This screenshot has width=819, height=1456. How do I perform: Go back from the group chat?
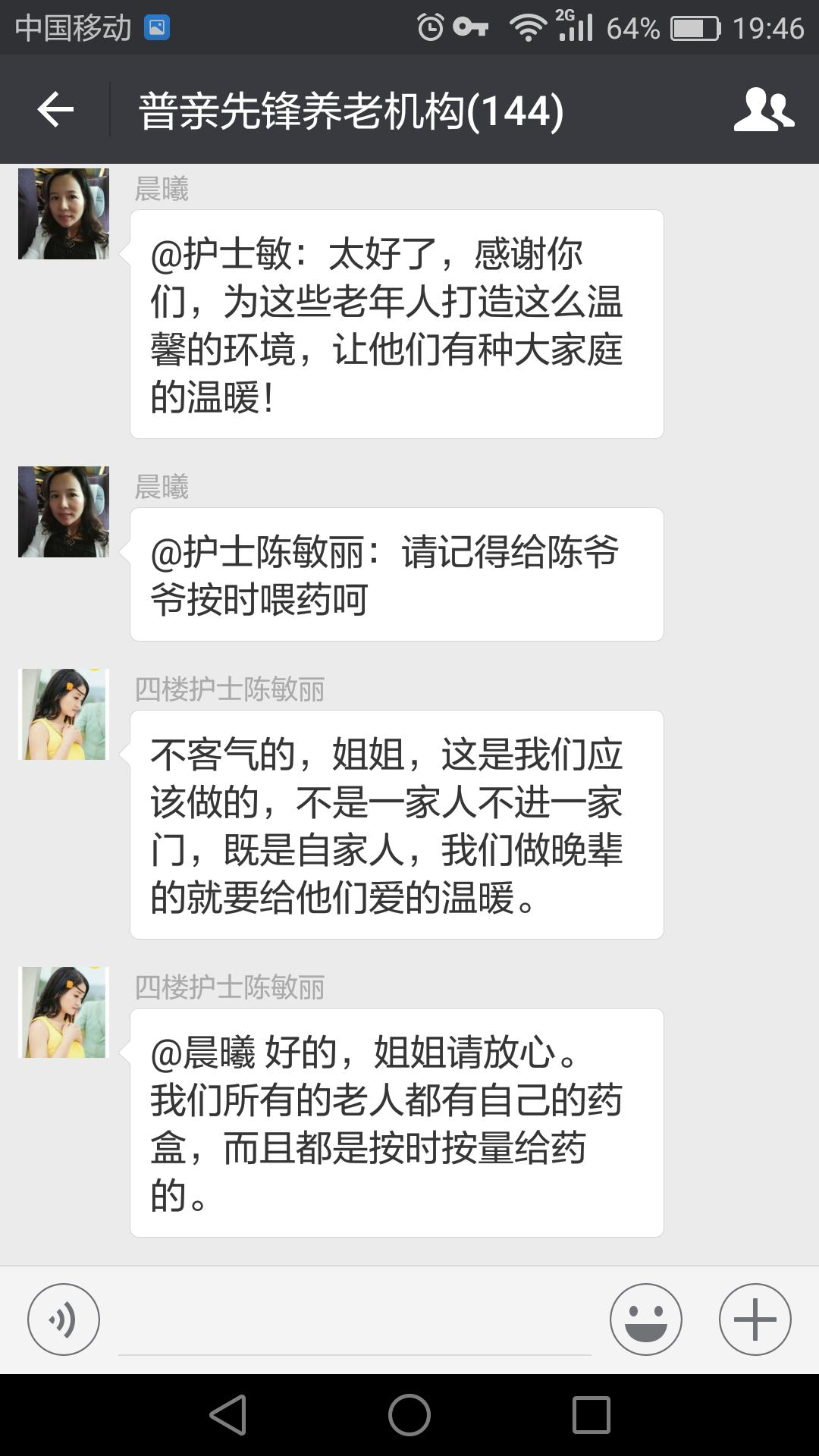pos(55,110)
